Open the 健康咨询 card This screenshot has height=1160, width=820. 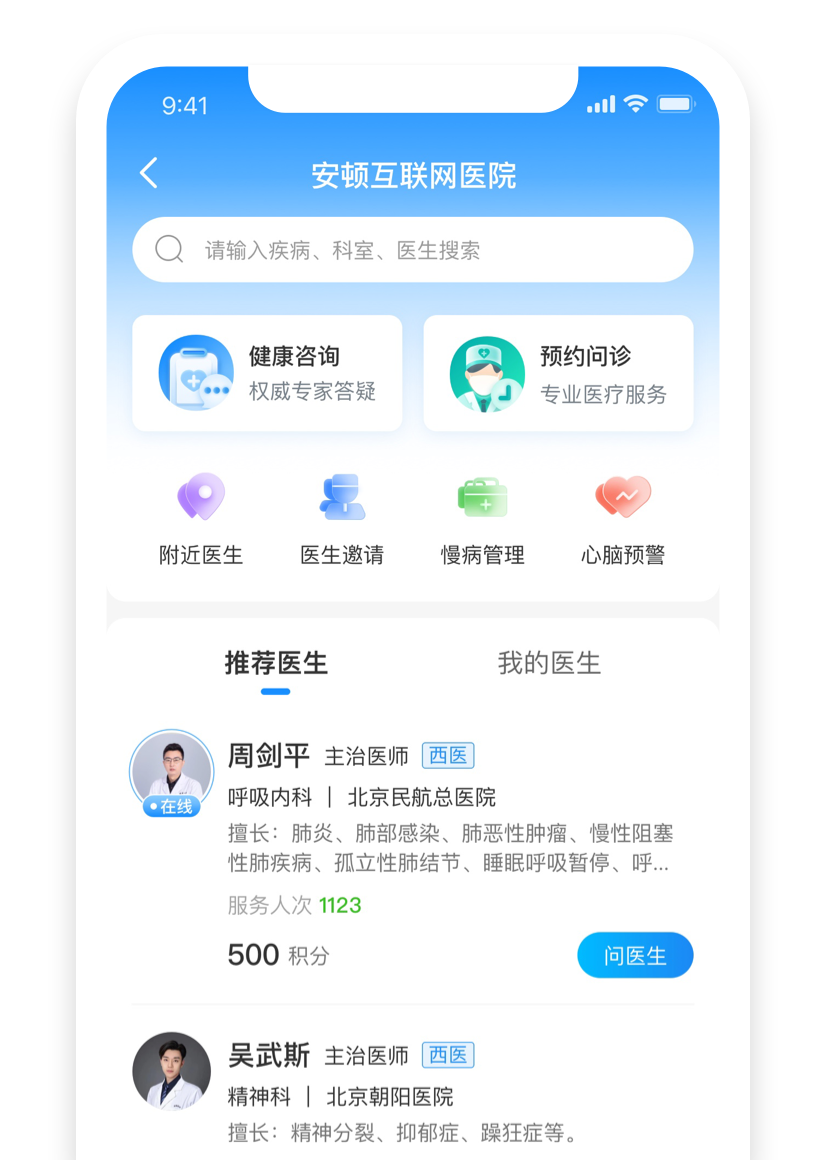267,374
